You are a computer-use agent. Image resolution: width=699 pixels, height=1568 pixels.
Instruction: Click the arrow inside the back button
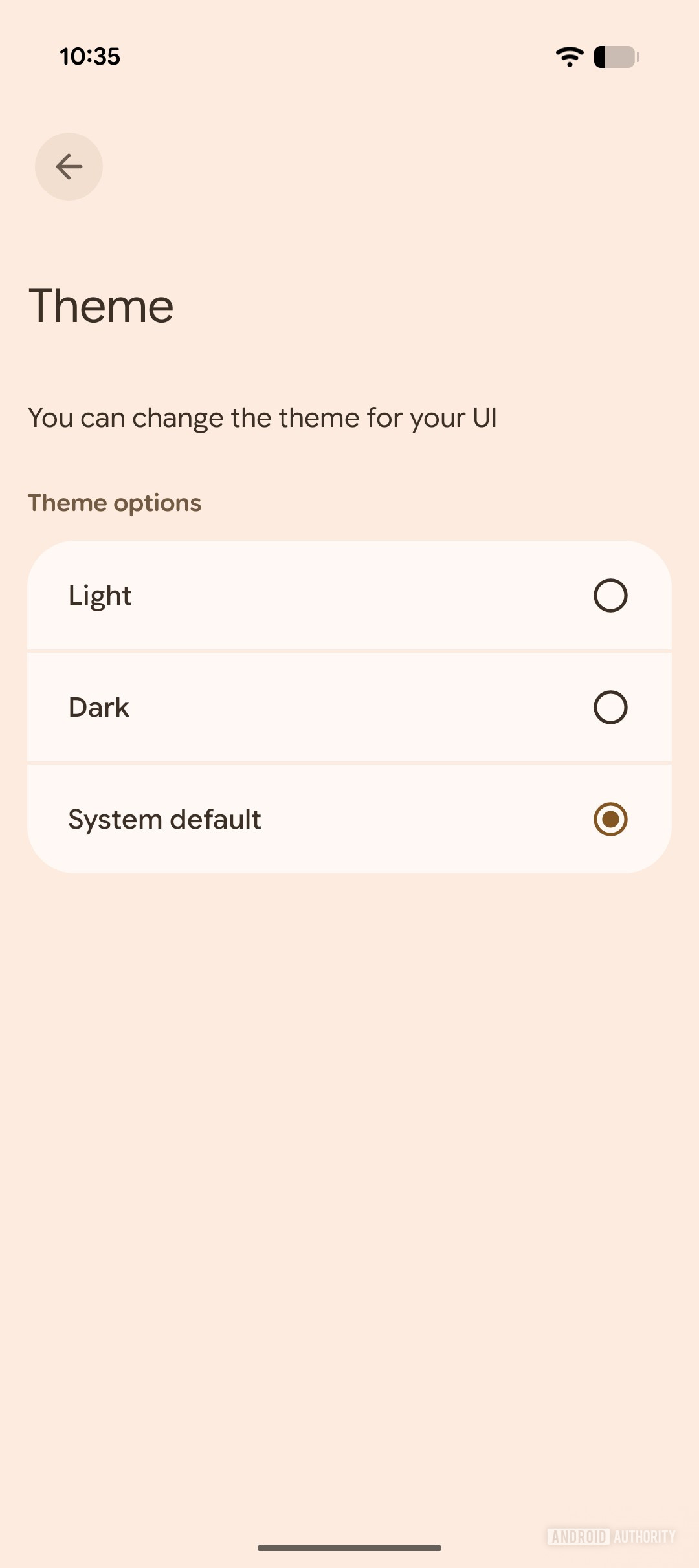tap(69, 166)
